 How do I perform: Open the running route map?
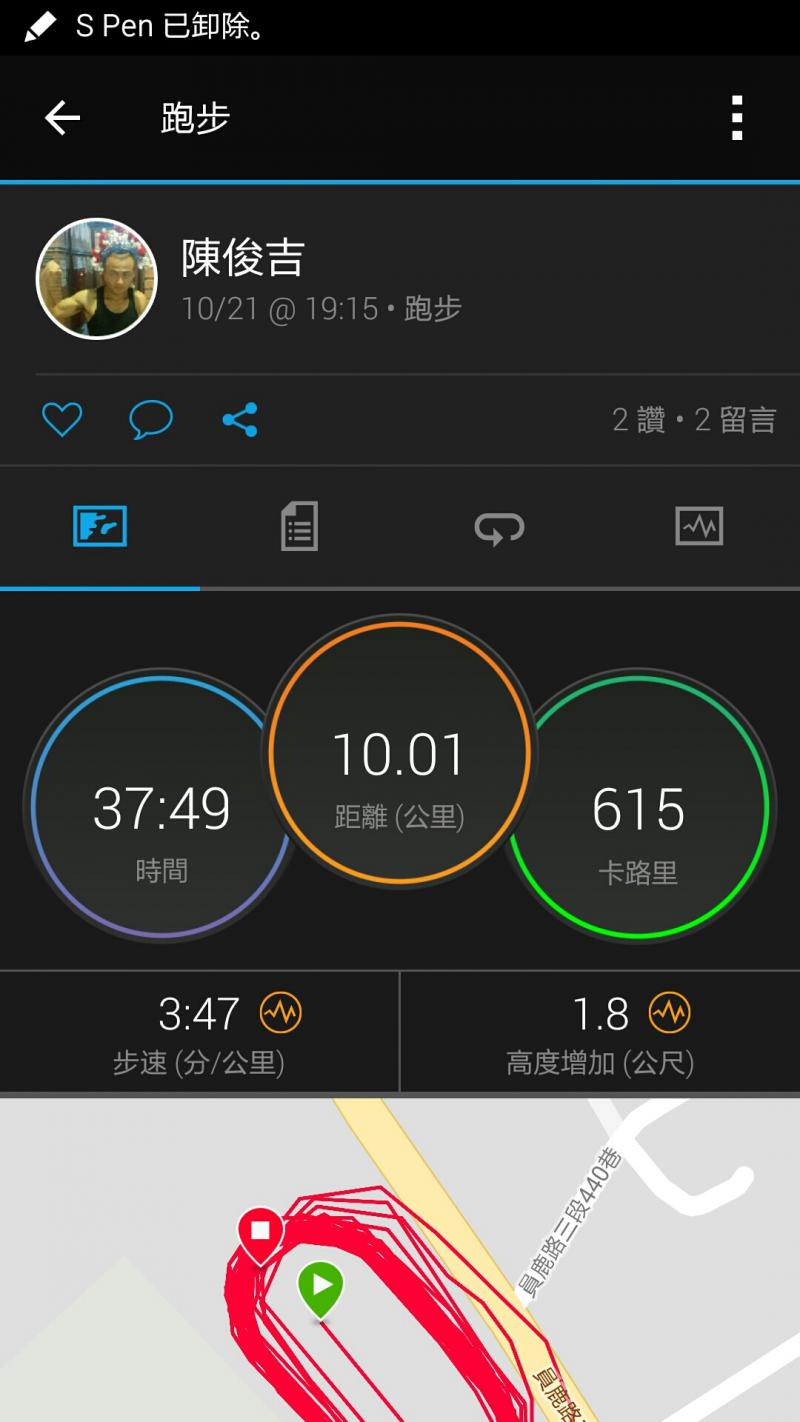point(400,1260)
